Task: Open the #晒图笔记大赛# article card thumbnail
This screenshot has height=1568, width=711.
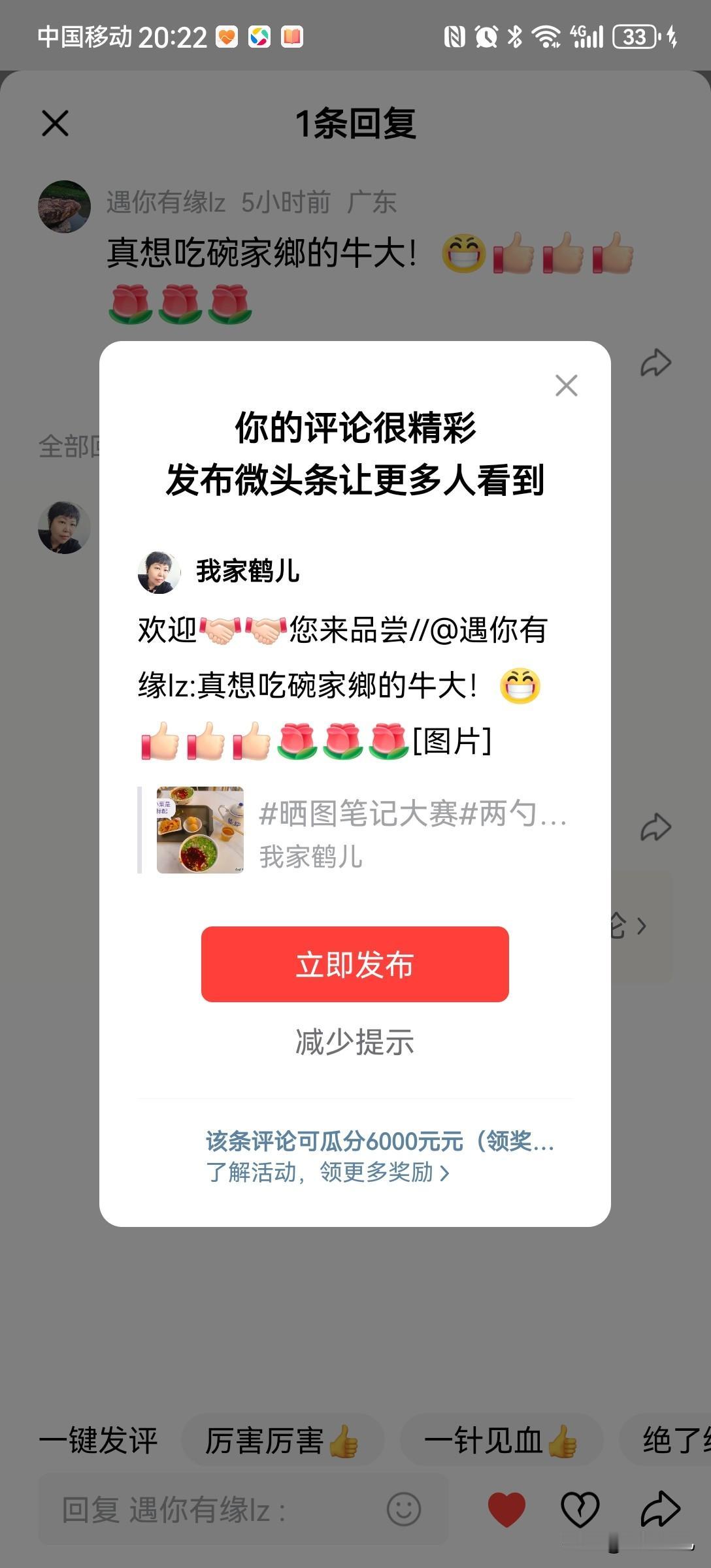Action: click(199, 830)
